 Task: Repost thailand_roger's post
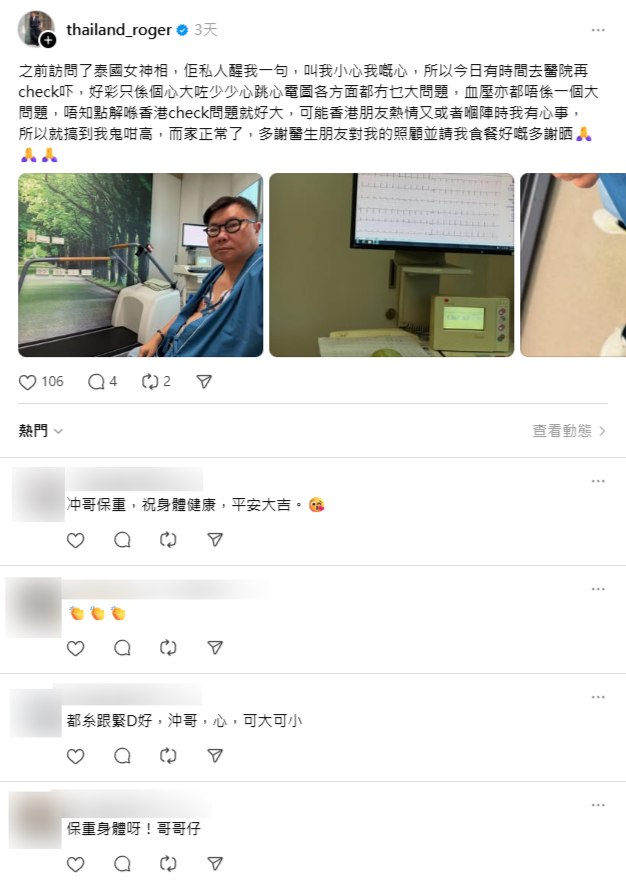click(x=151, y=381)
